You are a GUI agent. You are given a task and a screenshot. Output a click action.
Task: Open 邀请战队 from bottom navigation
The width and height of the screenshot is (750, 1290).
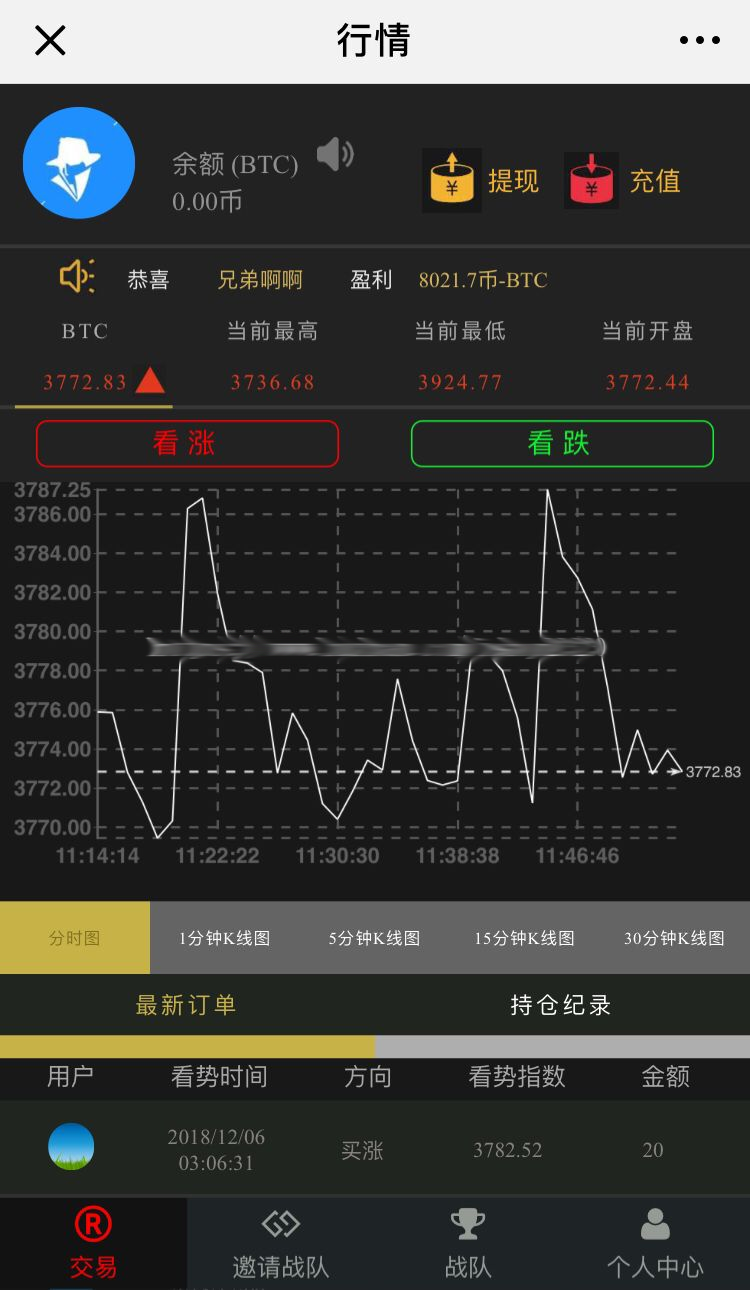coord(281,1244)
